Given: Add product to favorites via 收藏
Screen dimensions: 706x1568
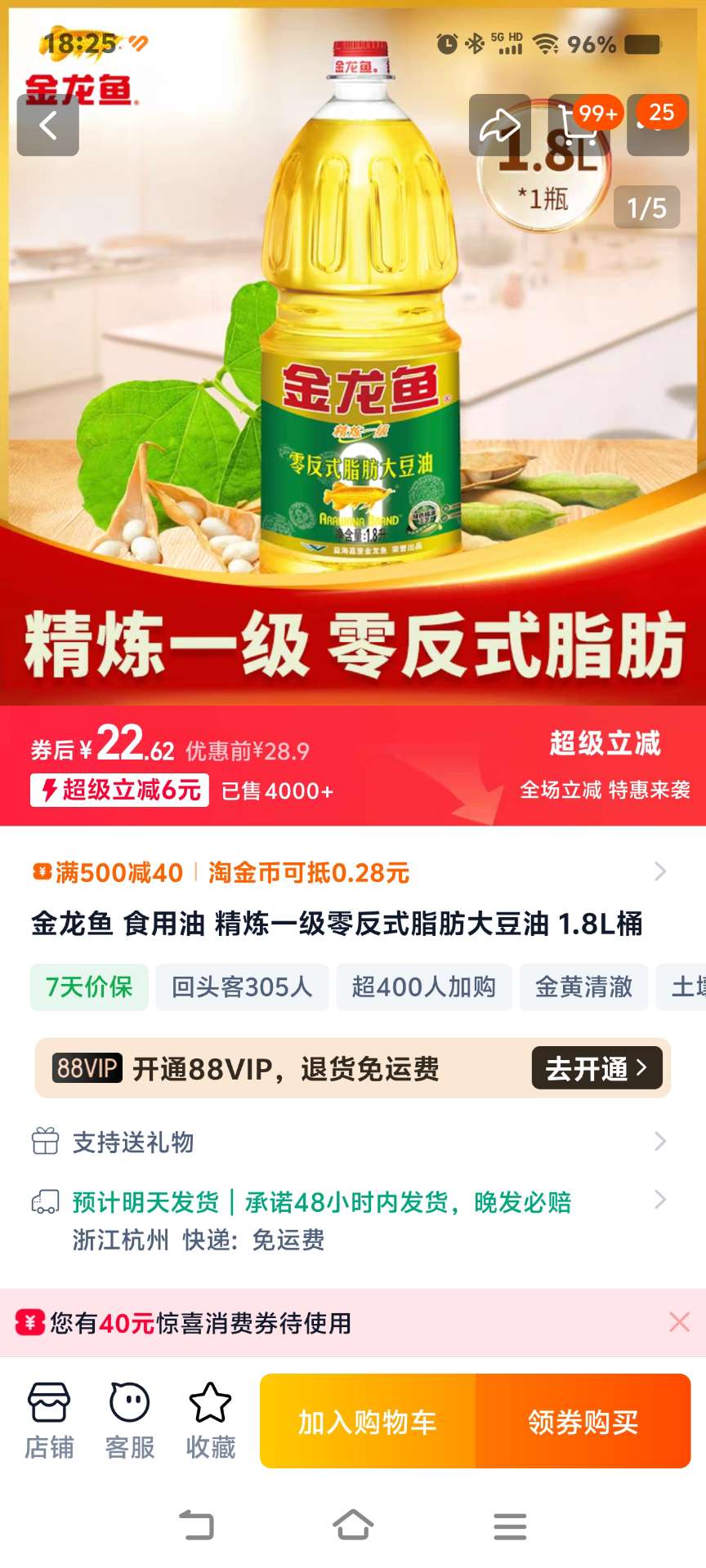Looking at the screenshot, I should (210, 1421).
